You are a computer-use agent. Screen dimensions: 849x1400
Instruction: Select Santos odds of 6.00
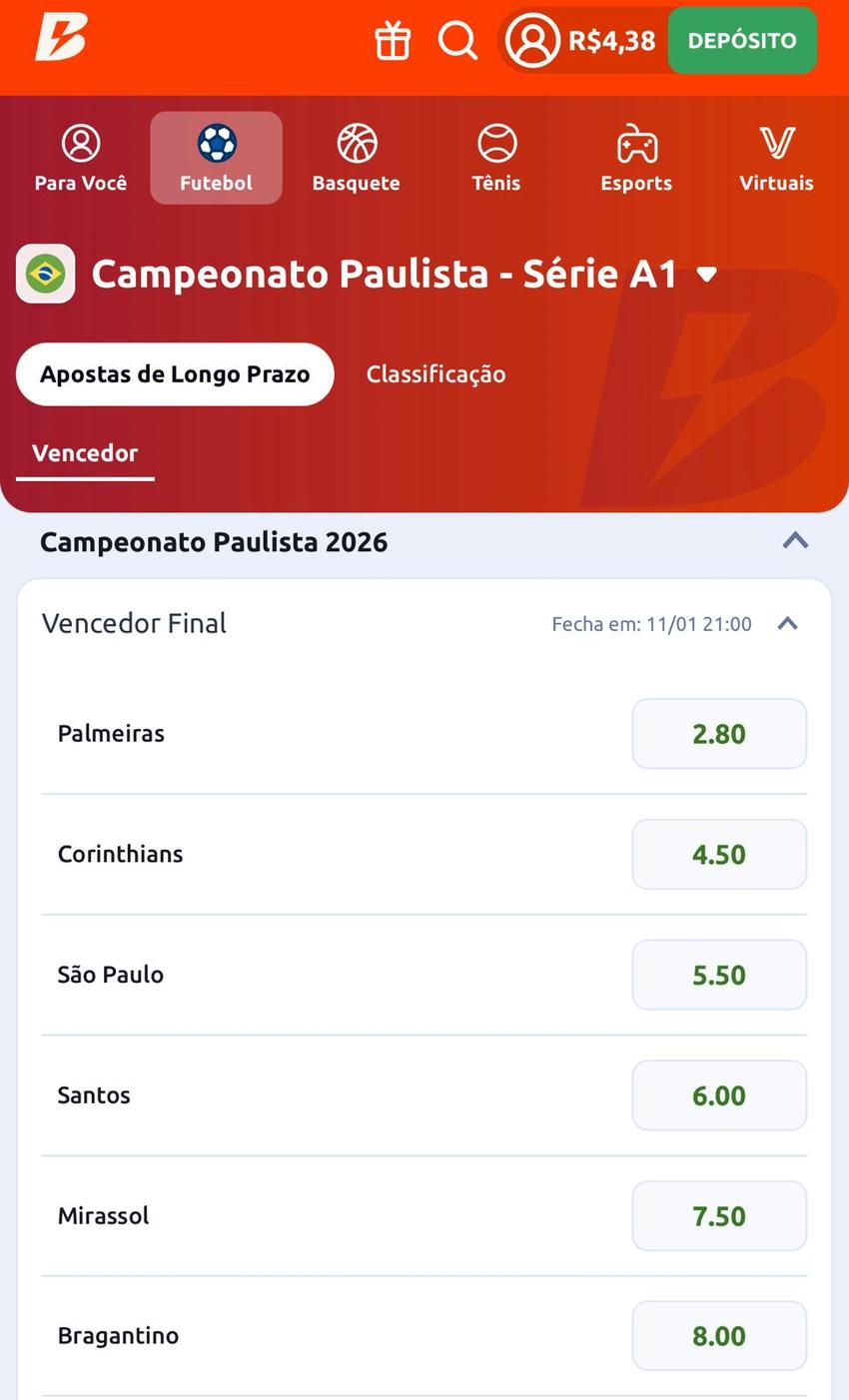718,1094
